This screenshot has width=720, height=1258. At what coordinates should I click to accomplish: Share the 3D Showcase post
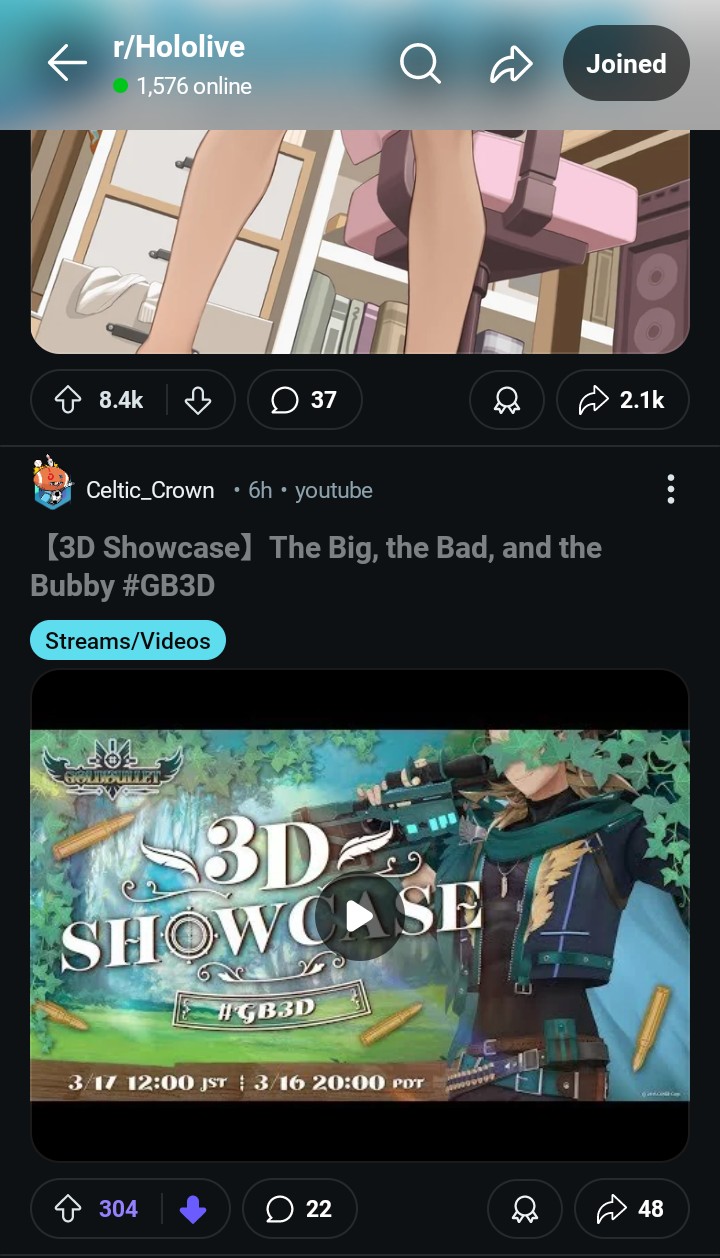(630, 1209)
